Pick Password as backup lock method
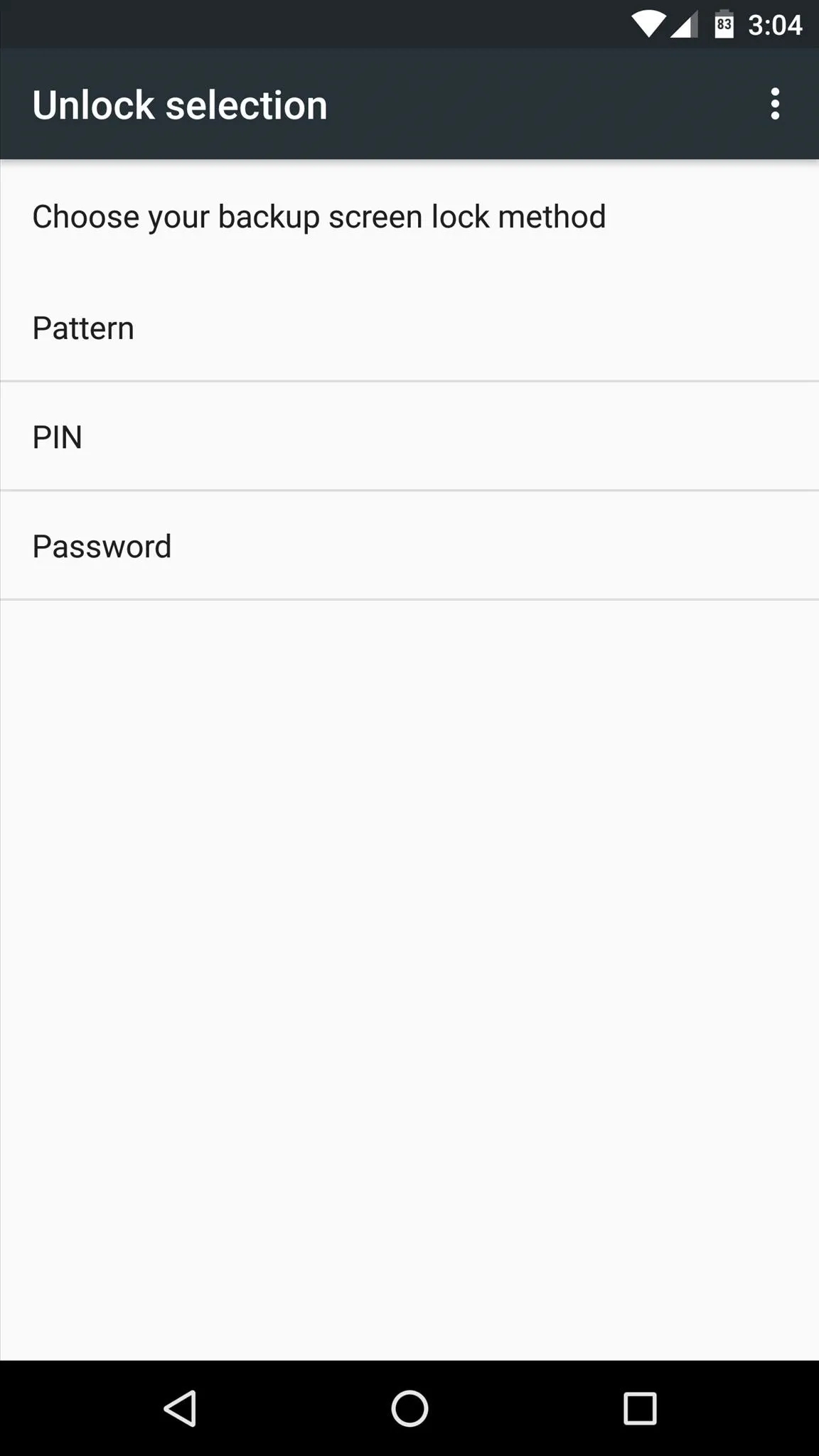 coord(409,546)
